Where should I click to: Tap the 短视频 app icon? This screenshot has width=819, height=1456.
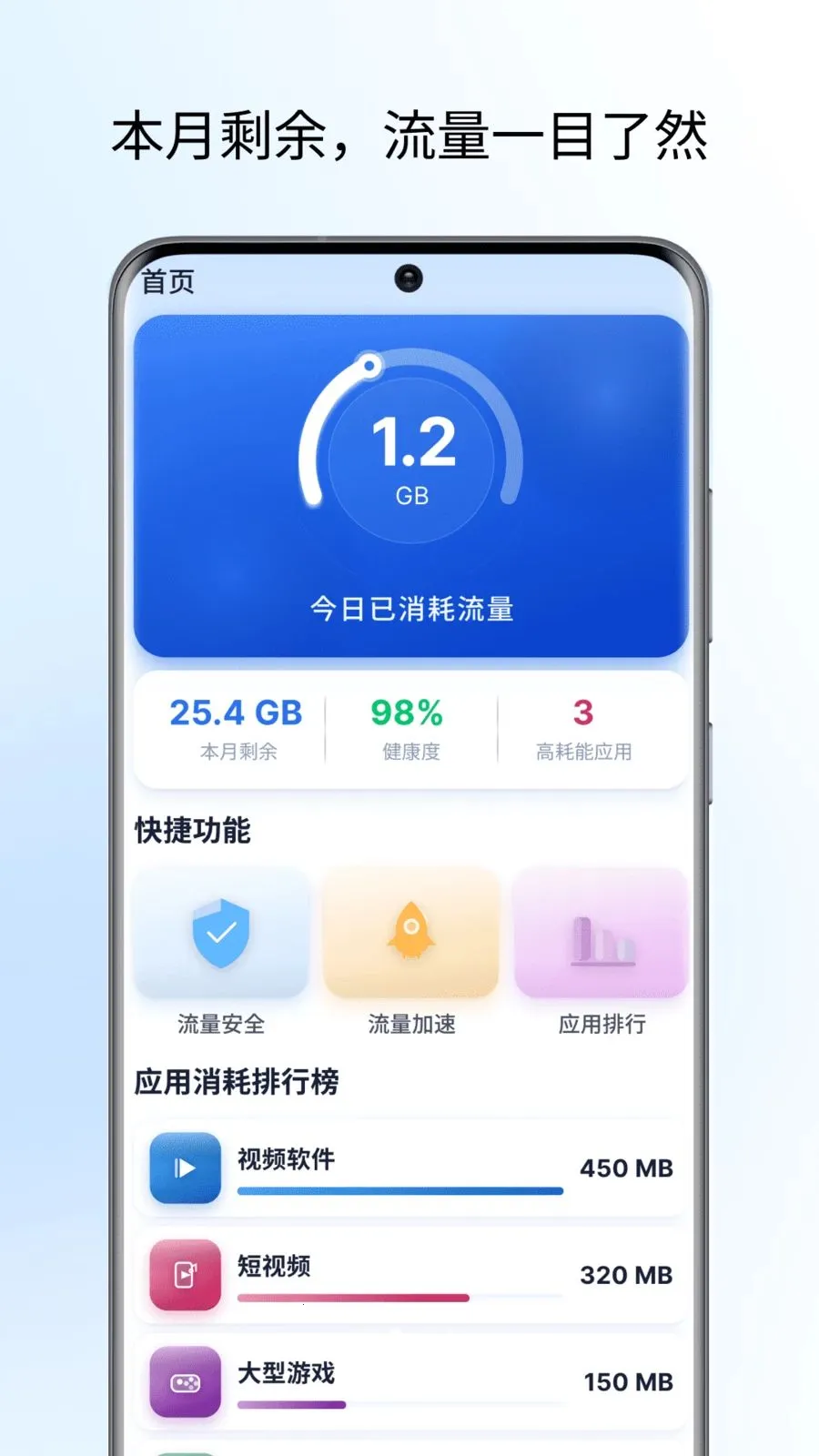pos(183,1276)
